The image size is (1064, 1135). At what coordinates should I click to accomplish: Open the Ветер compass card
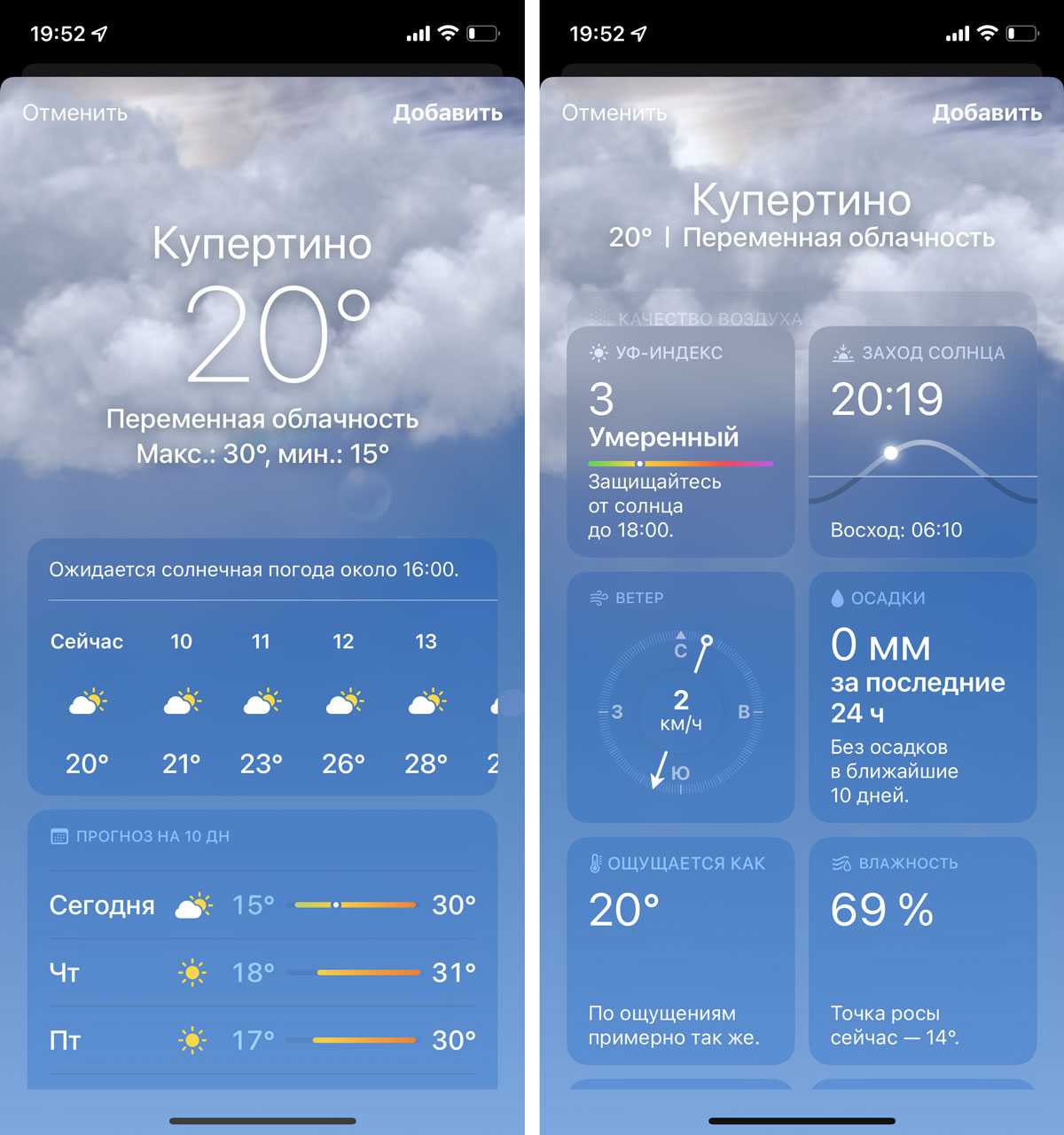click(x=680, y=698)
